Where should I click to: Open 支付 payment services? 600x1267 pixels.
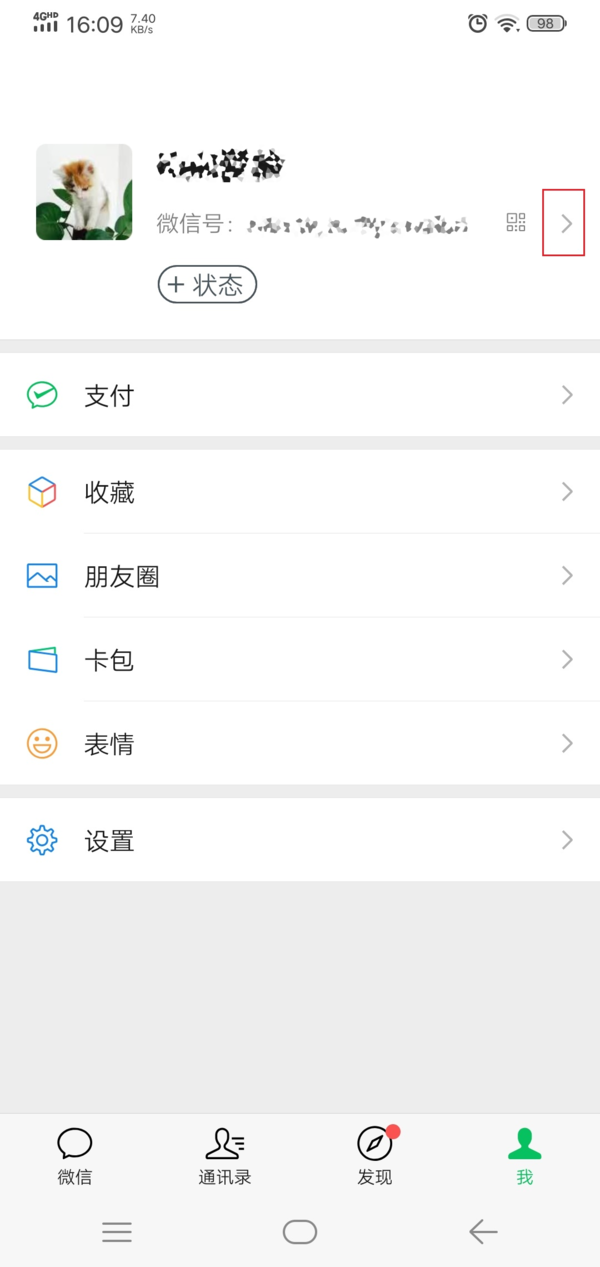click(300, 396)
